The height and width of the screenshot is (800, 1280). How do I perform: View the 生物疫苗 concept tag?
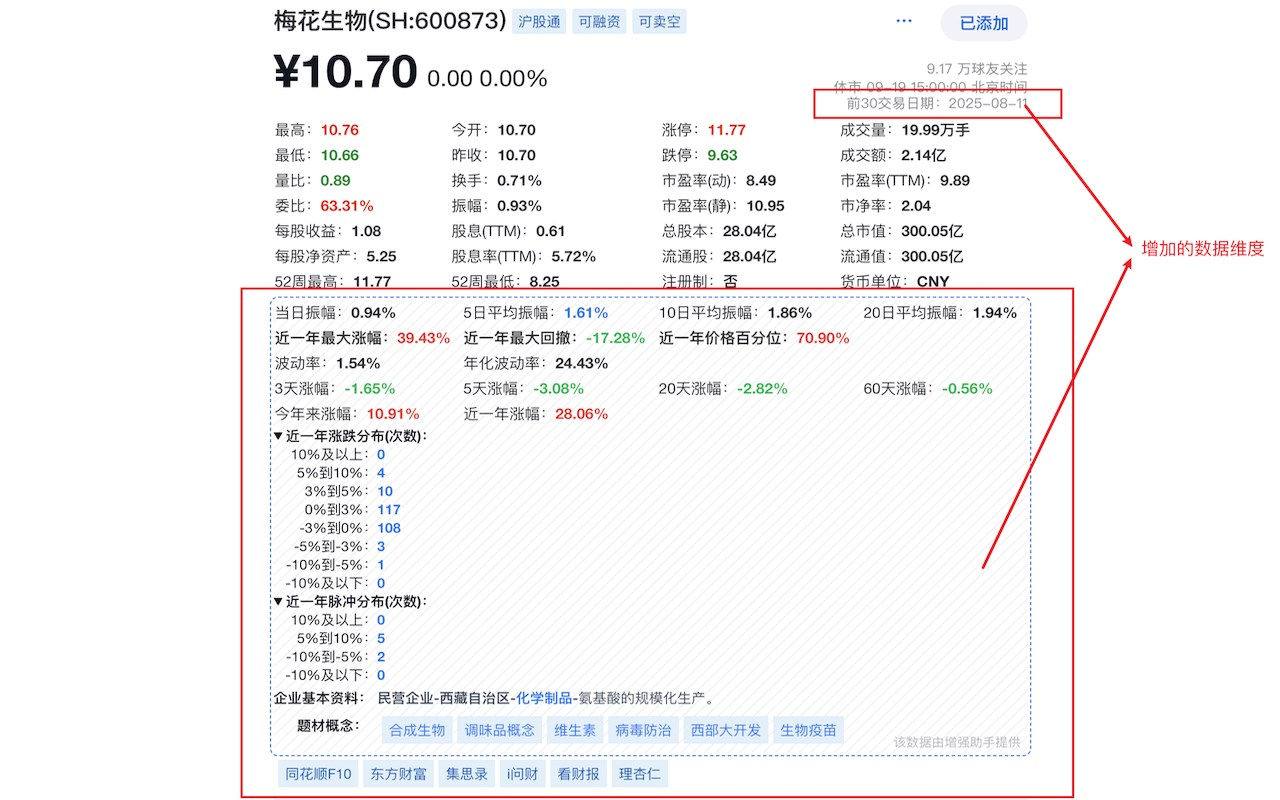[808, 730]
